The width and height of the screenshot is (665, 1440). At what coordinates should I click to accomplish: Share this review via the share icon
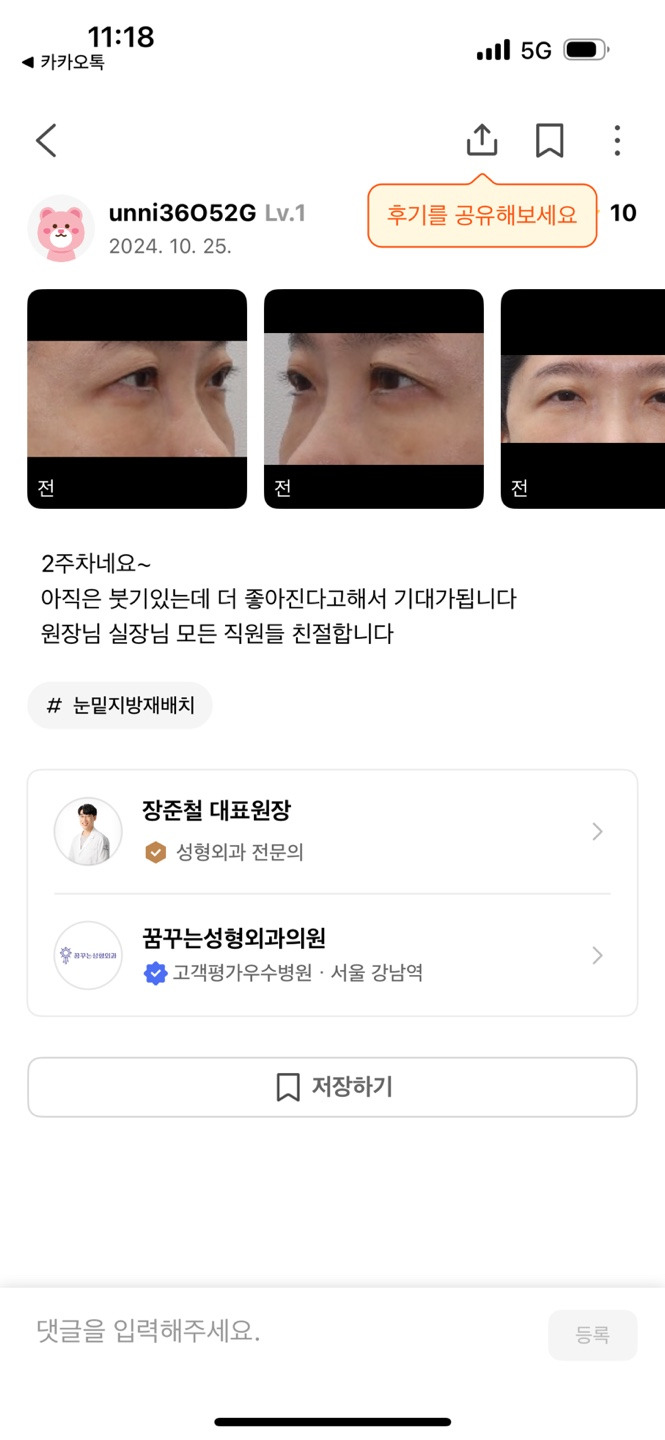tap(481, 140)
